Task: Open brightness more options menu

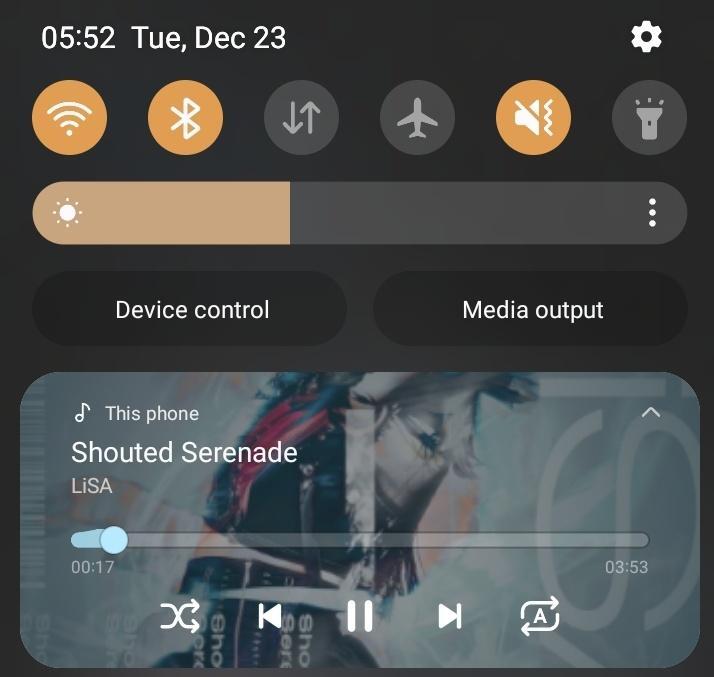Action: tap(652, 213)
